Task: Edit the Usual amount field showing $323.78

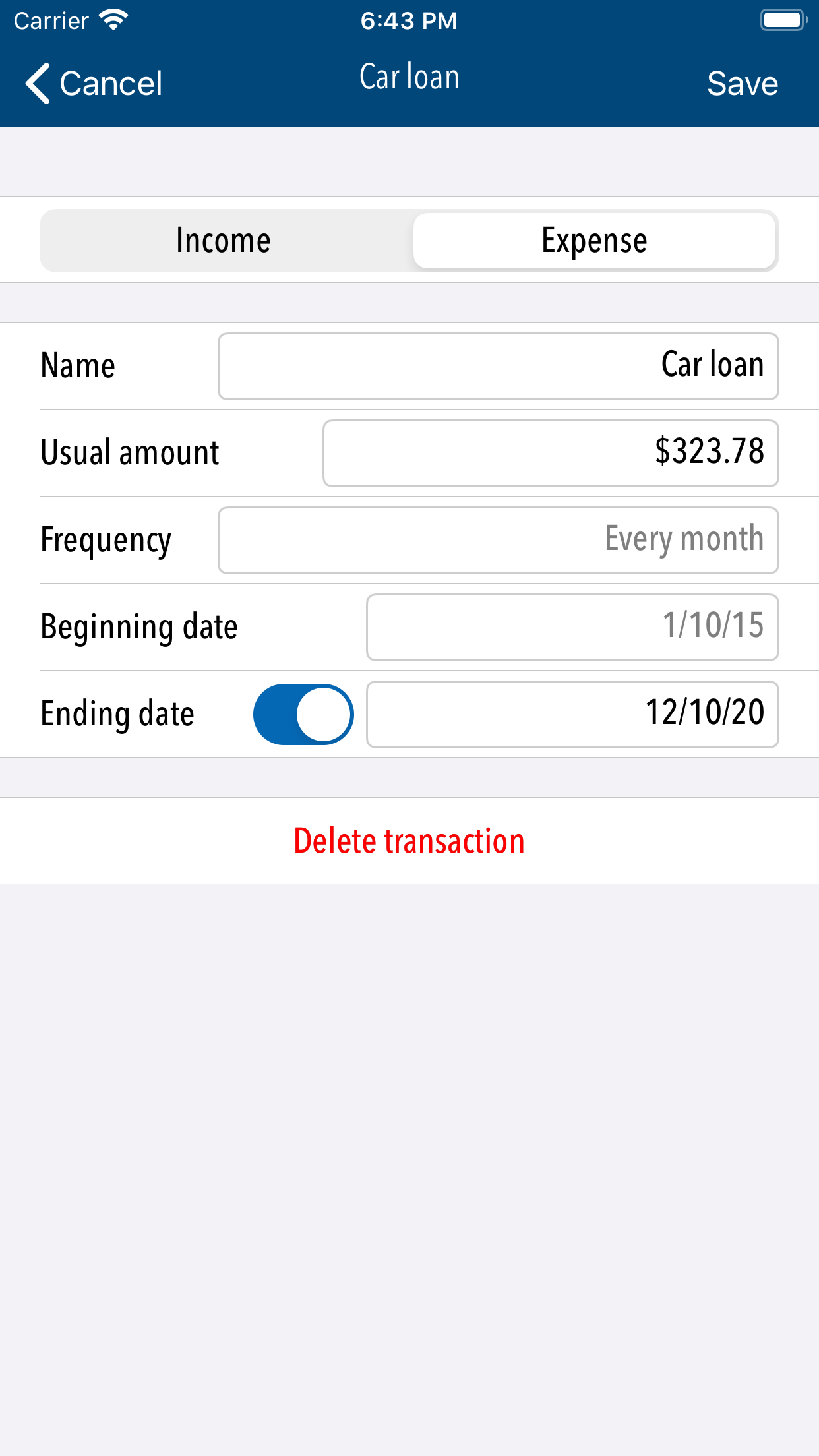Action: coord(551,453)
